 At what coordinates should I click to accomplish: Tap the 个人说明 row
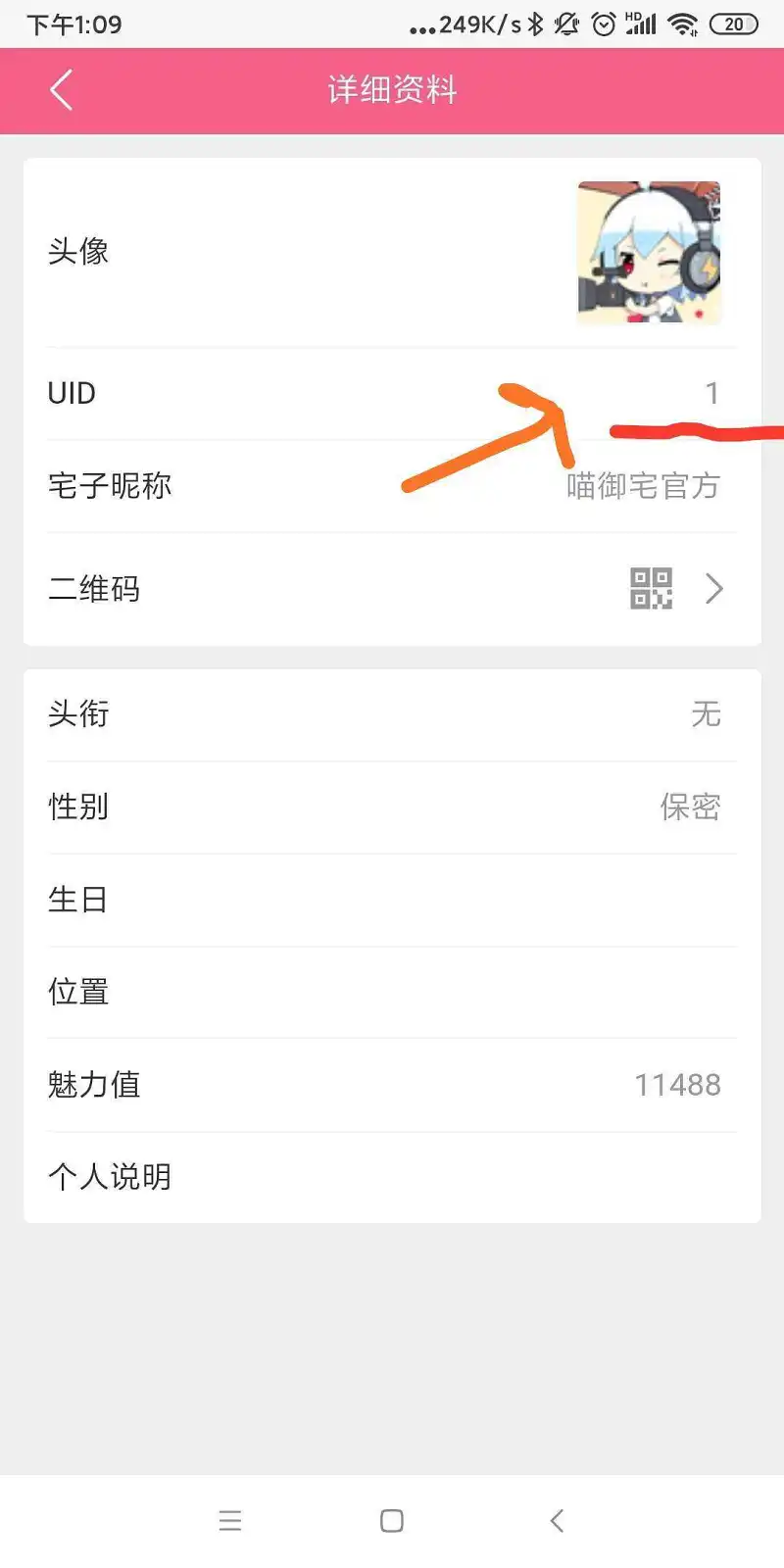(392, 1176)
